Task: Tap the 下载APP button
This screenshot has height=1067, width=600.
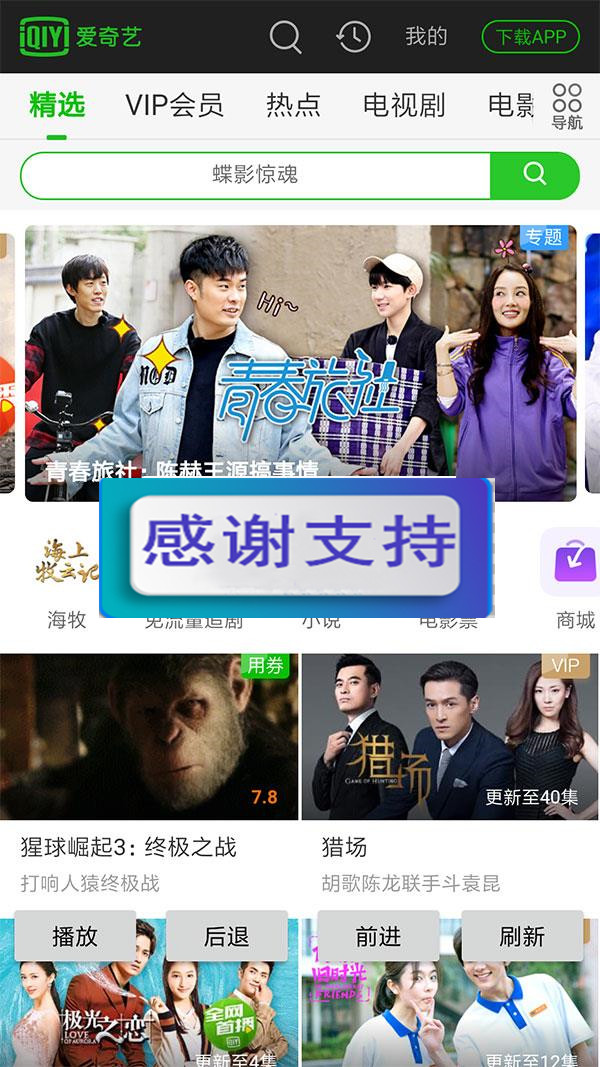Action: 530,37
